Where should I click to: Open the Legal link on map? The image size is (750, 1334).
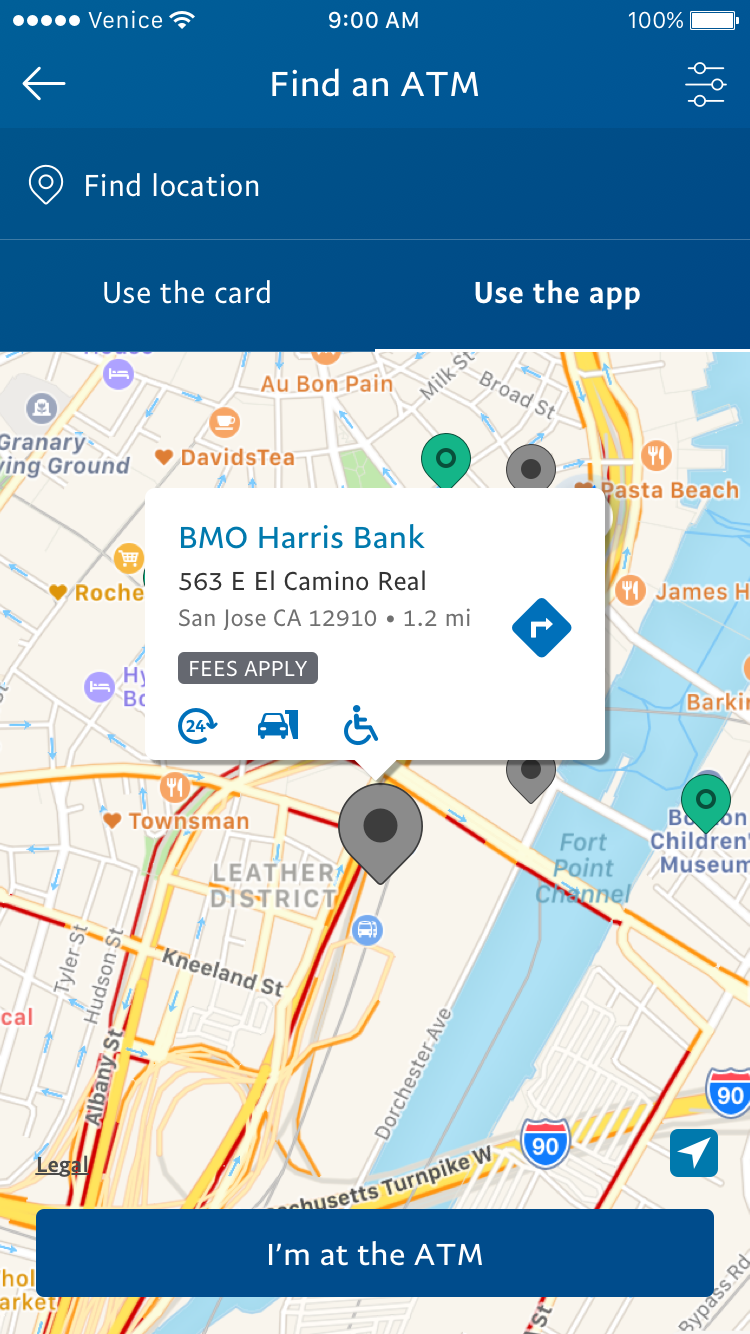(62, 1165)
